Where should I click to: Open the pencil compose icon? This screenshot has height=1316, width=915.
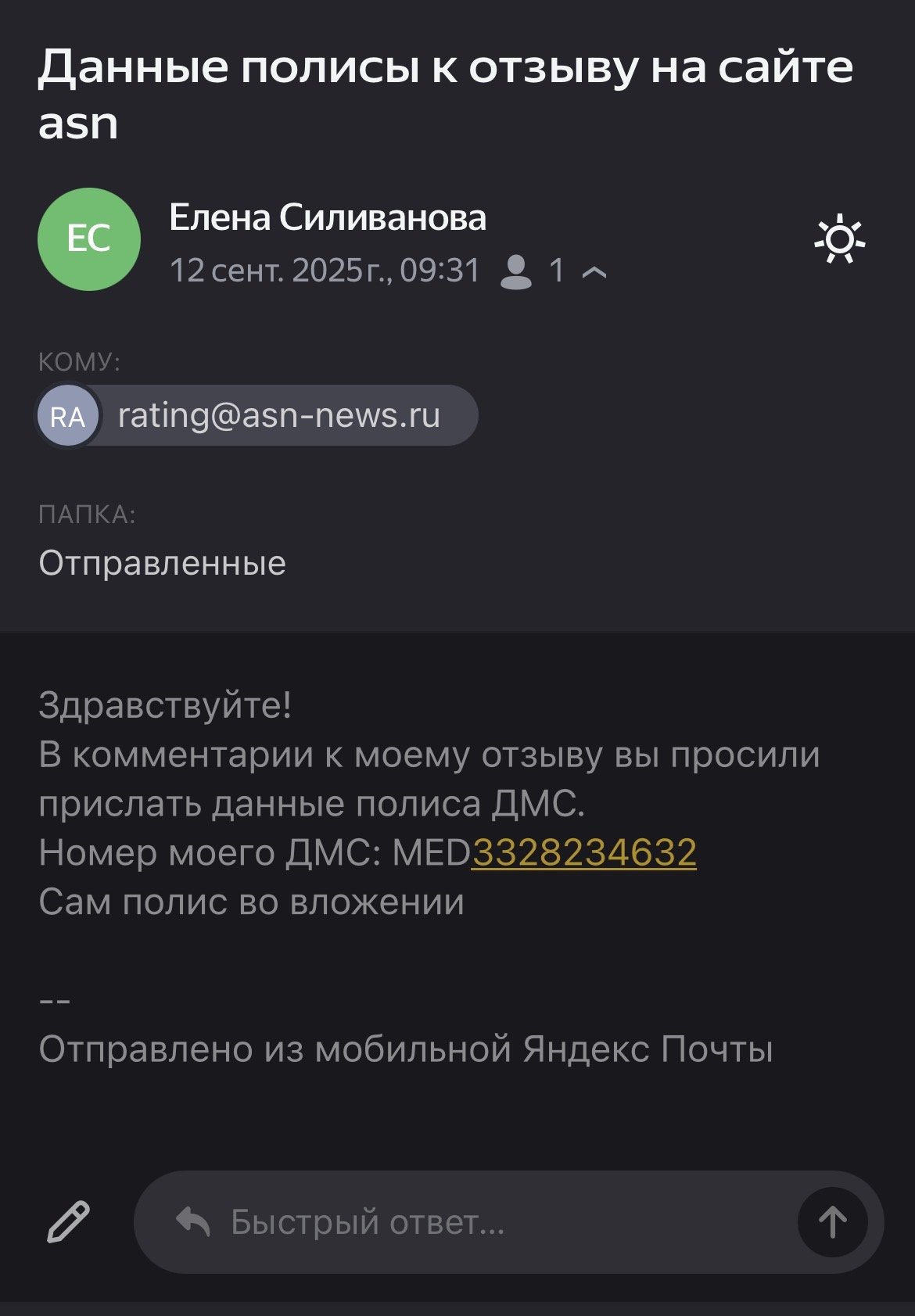[68, 1221]
